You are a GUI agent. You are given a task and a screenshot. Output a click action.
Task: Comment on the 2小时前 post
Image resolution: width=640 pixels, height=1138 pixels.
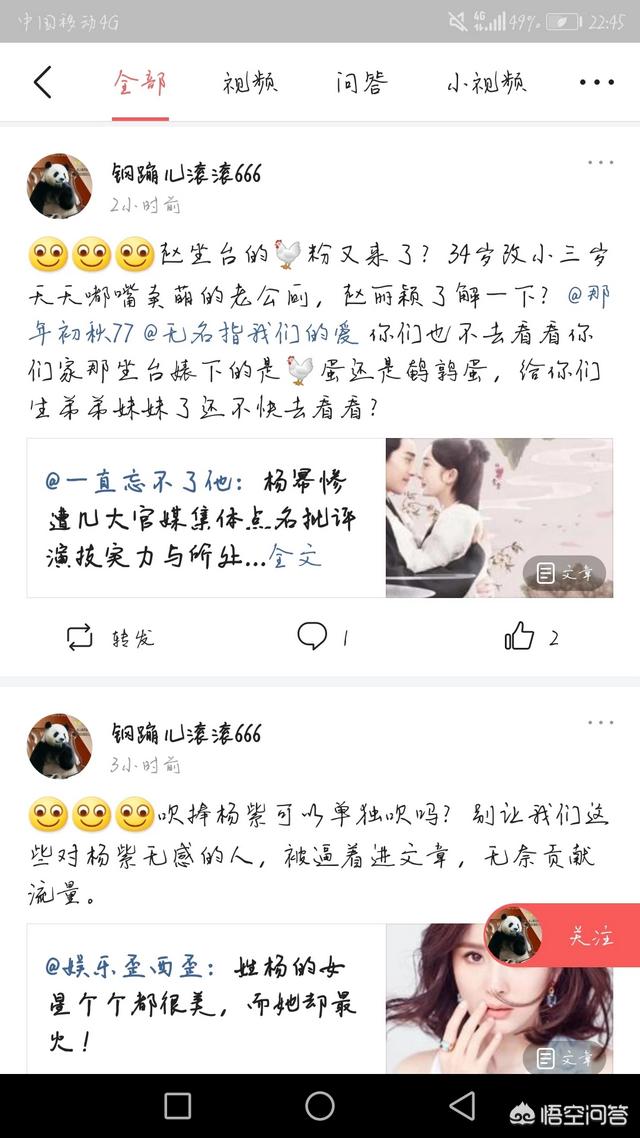point(314,636)
